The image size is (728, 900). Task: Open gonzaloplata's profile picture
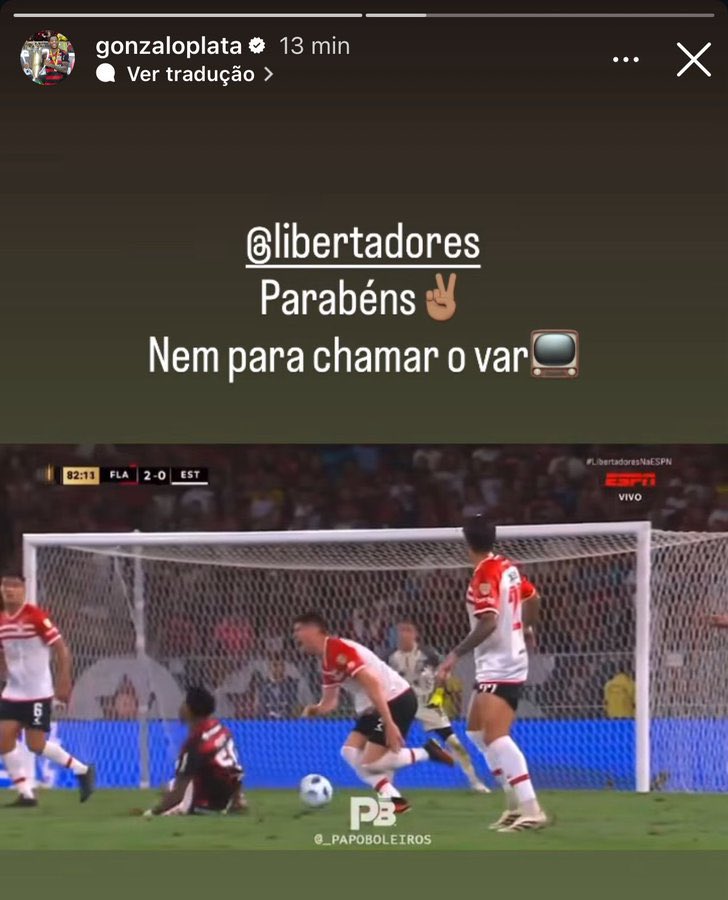click(47, 58)
